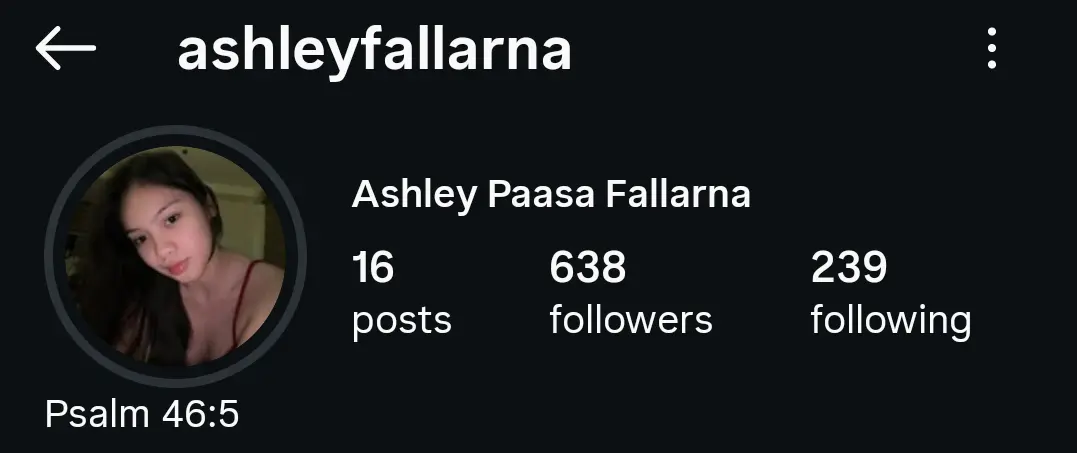Jump to the 16 posts
This screenshot has width=1077, height=453.
pyautogui.click(x=401, y=294)
